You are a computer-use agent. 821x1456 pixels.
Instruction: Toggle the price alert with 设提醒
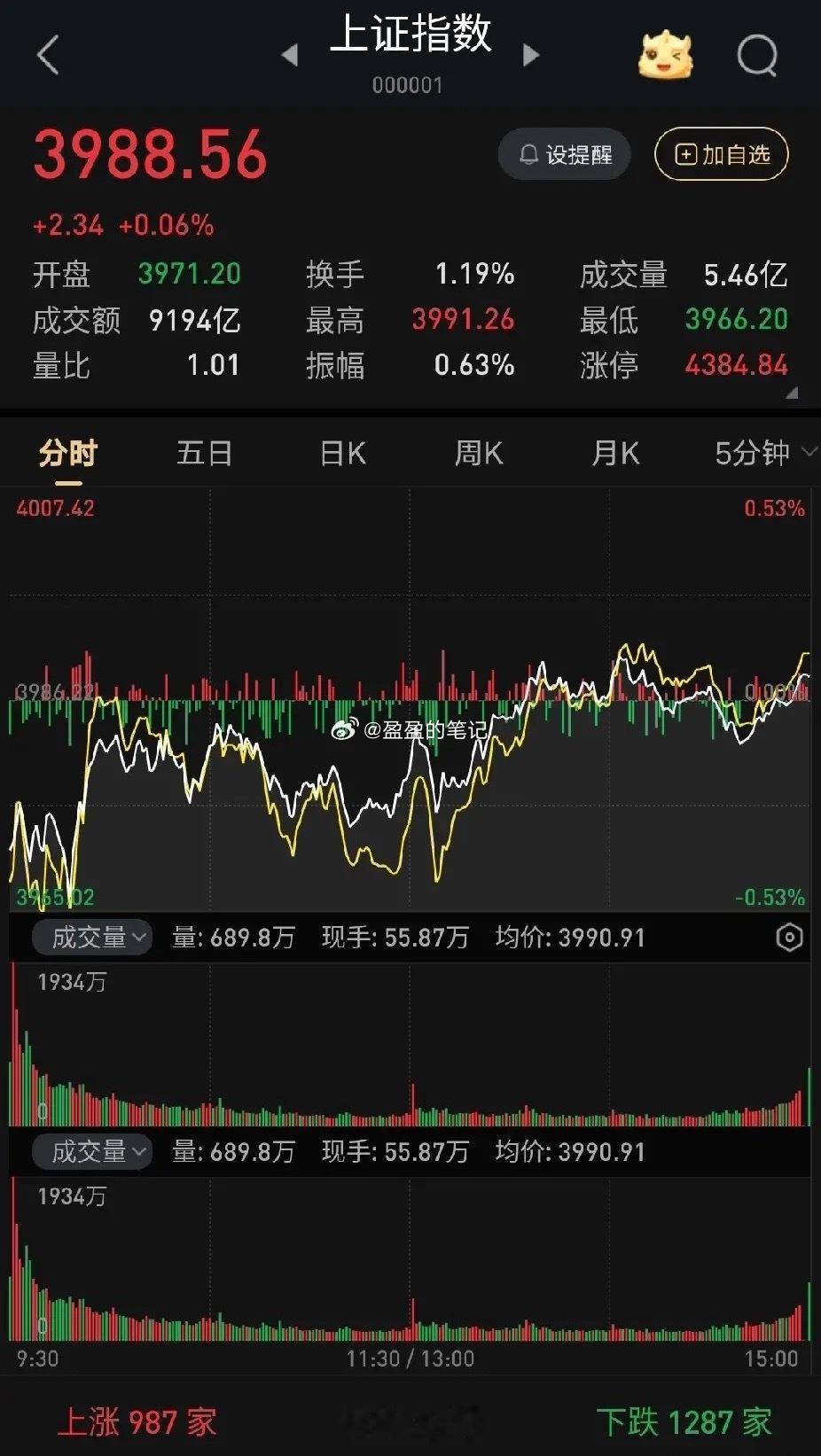click(565, 153)
